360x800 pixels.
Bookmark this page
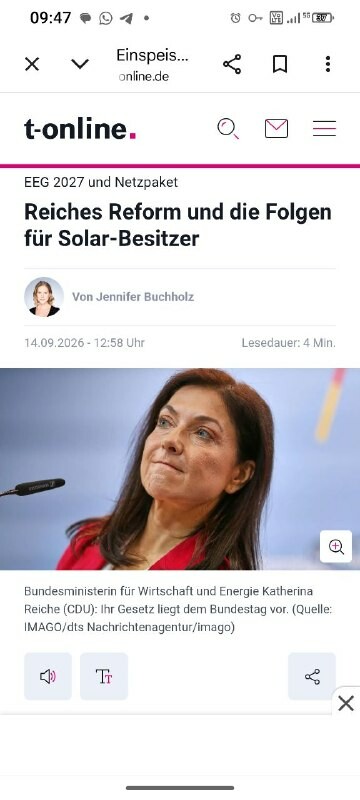pos(279,64)
